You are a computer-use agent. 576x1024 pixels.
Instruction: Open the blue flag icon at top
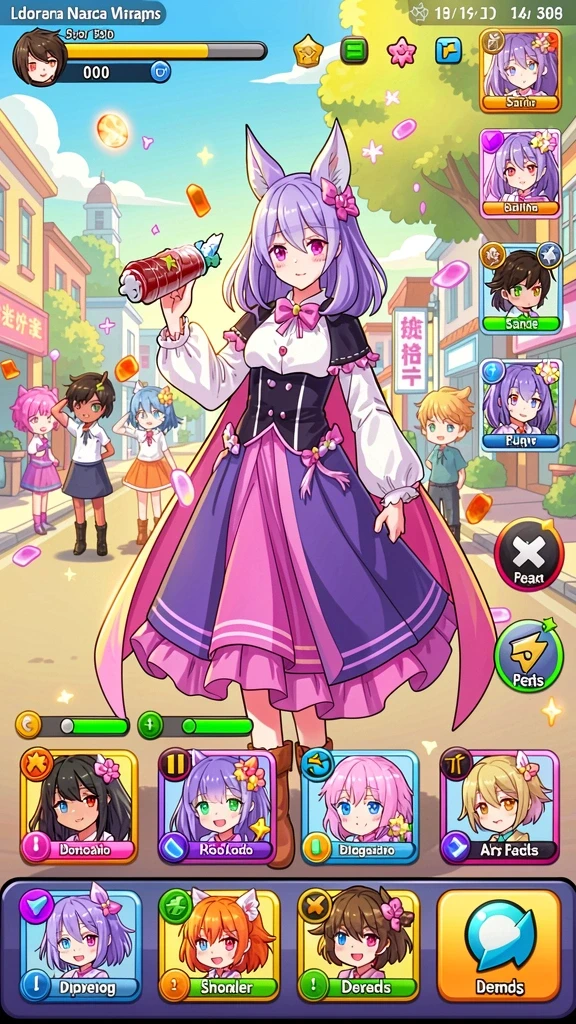(x=448, y=50)
